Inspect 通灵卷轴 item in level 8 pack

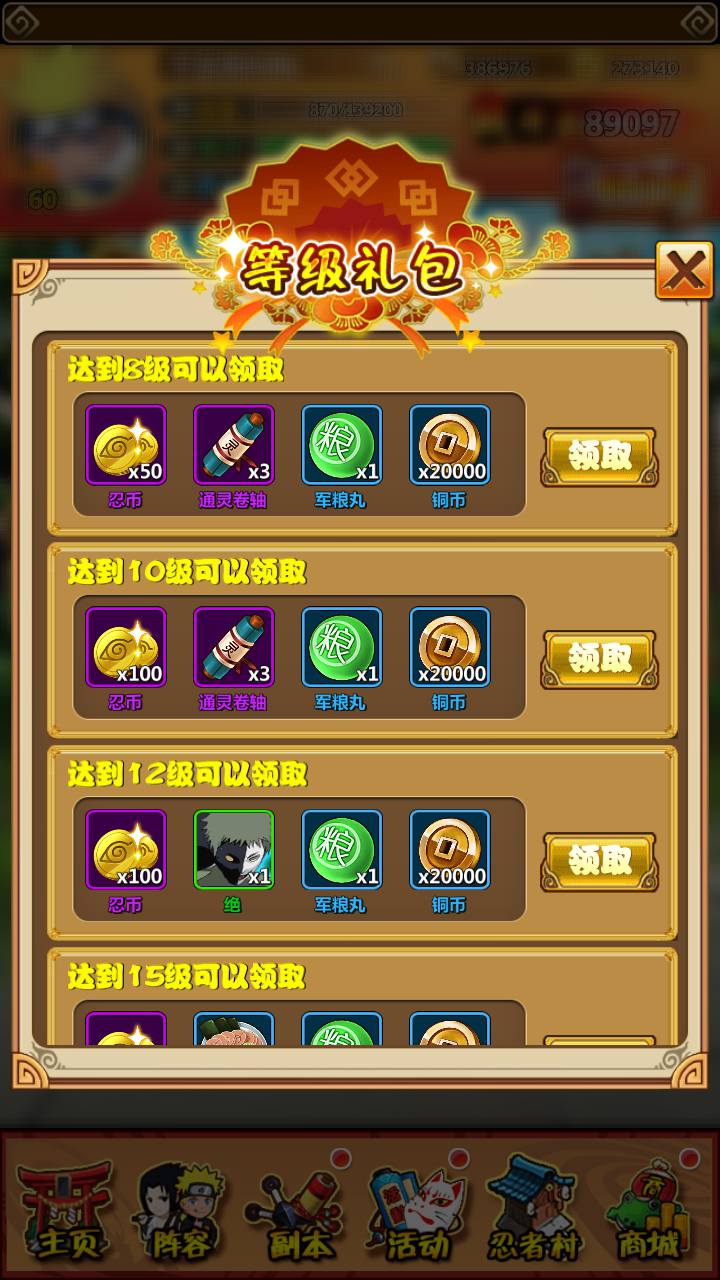[x=233, y=445]
